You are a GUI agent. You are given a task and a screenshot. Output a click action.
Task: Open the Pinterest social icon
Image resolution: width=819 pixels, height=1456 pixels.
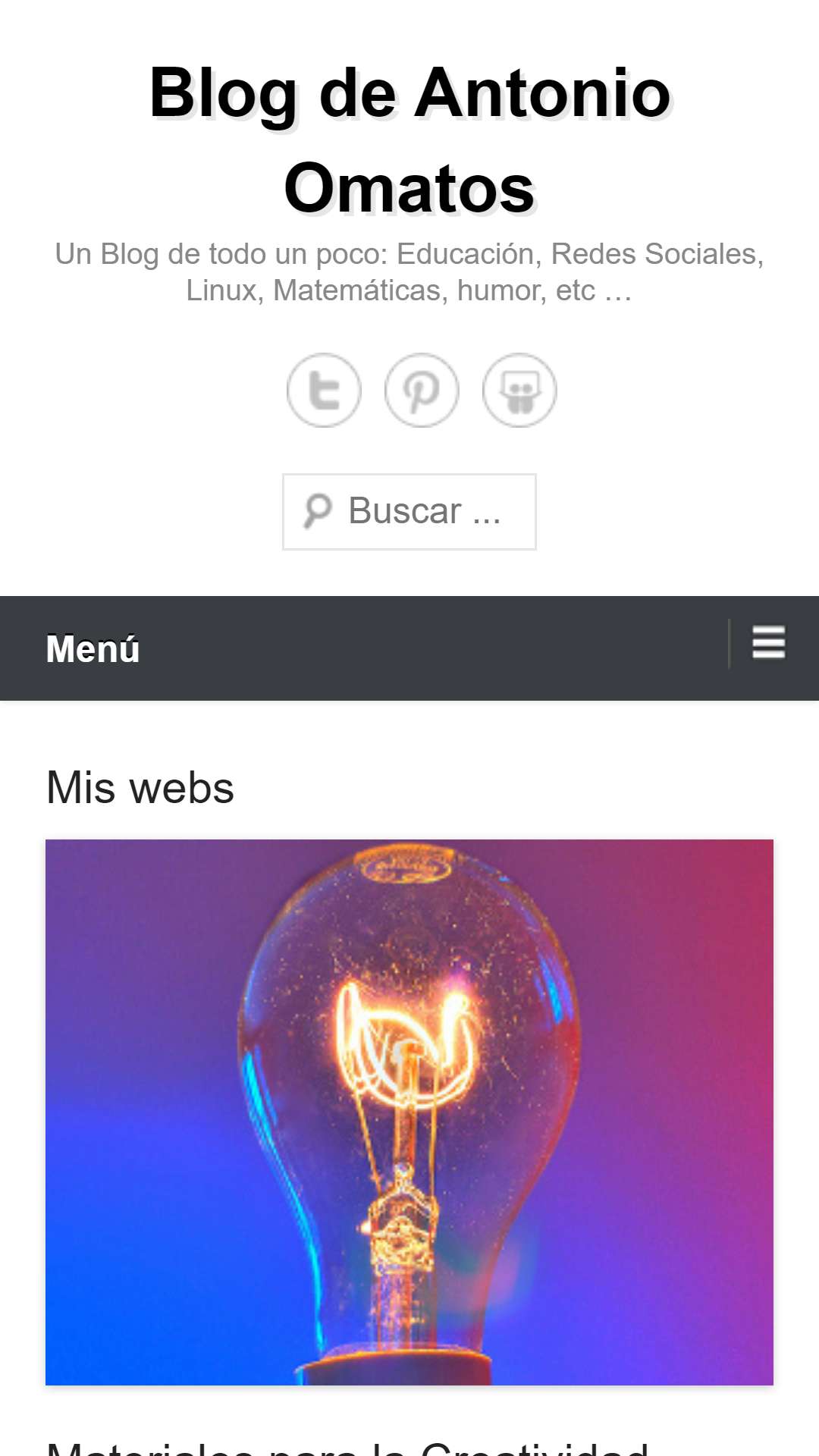pyautogui.click(x=422, y=391)
